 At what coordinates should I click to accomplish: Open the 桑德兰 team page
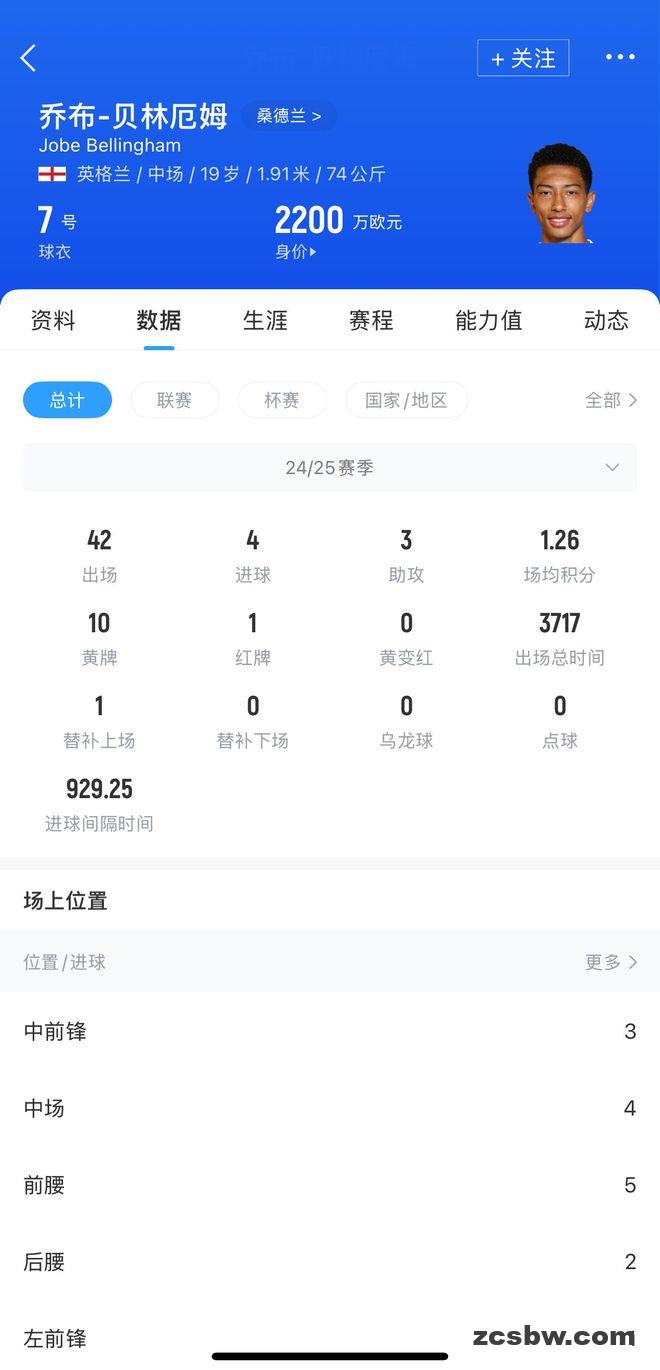[289, 116]
